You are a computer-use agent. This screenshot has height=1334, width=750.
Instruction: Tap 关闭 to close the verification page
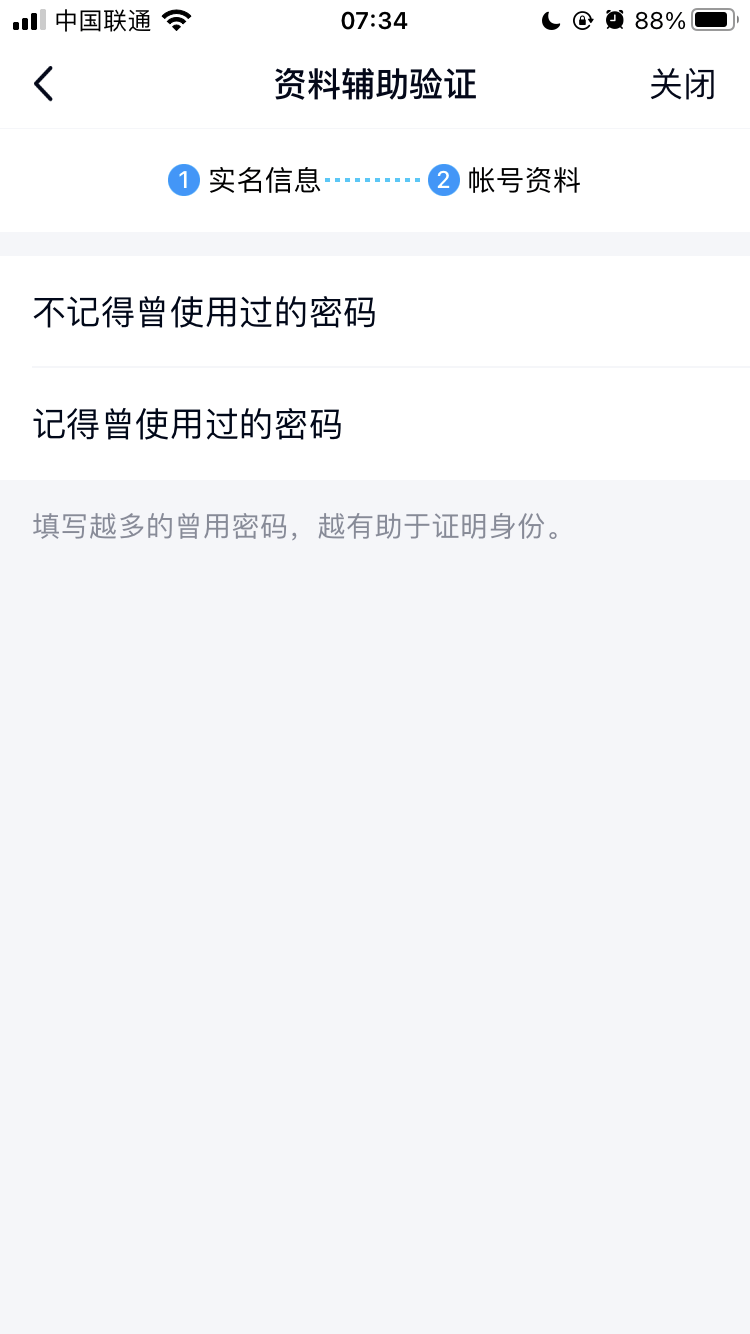(x=684, y=84)
